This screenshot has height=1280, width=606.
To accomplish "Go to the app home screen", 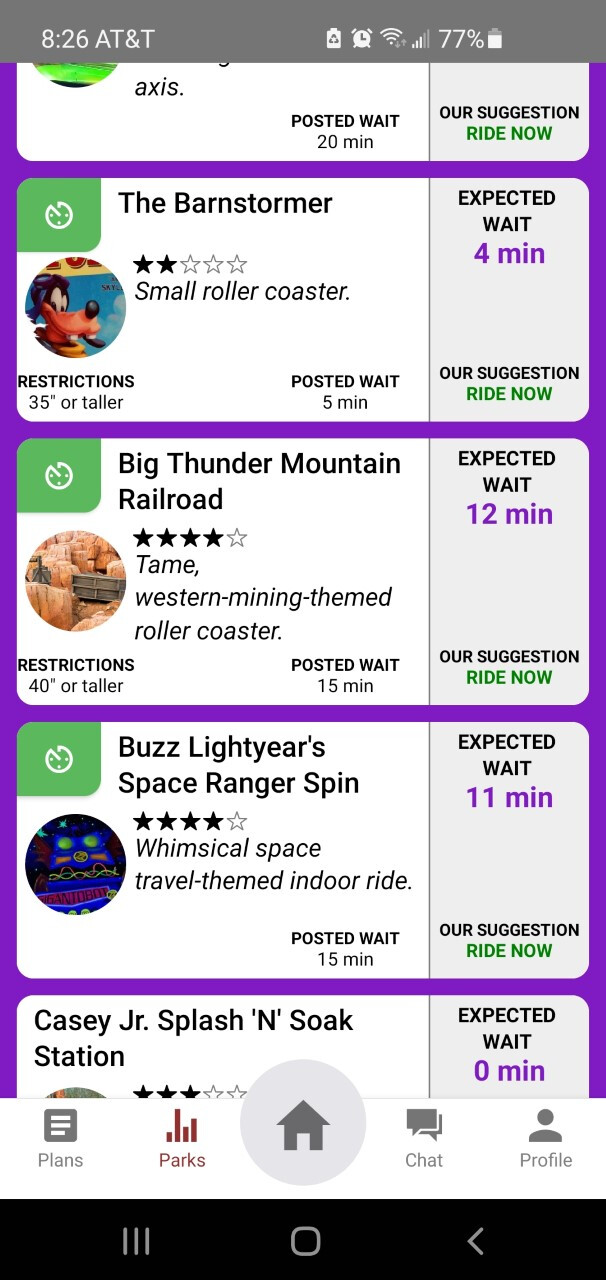I will click(303, 1123).
